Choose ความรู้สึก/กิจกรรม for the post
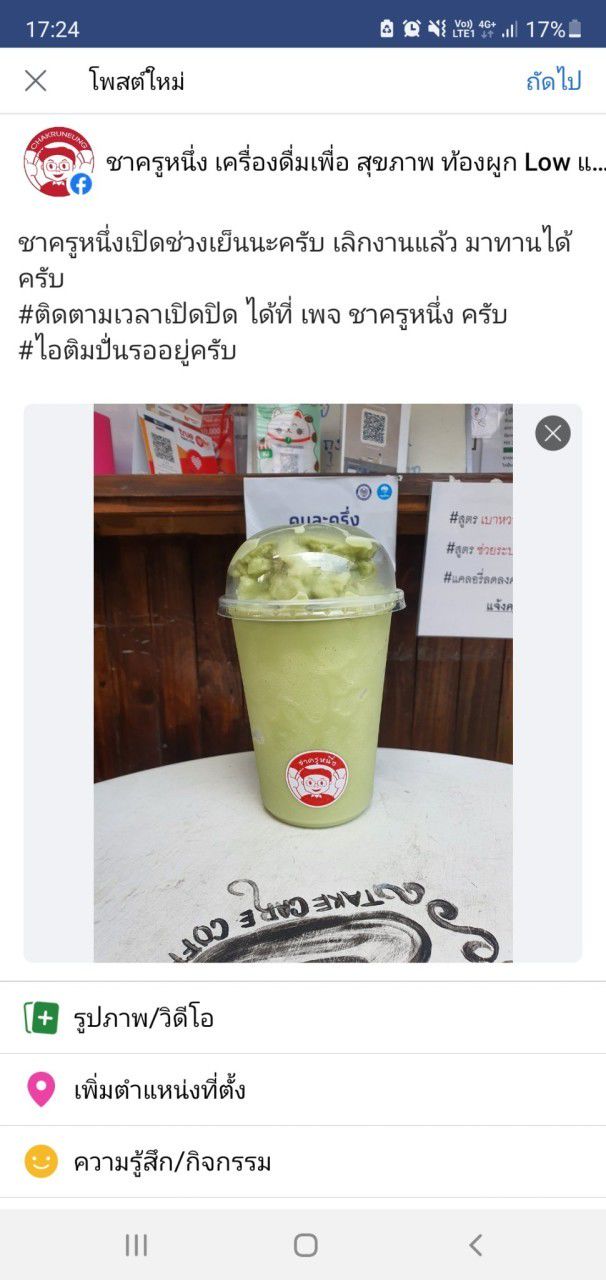This screenshot has width=606, height=1280. pos(172,1162)
